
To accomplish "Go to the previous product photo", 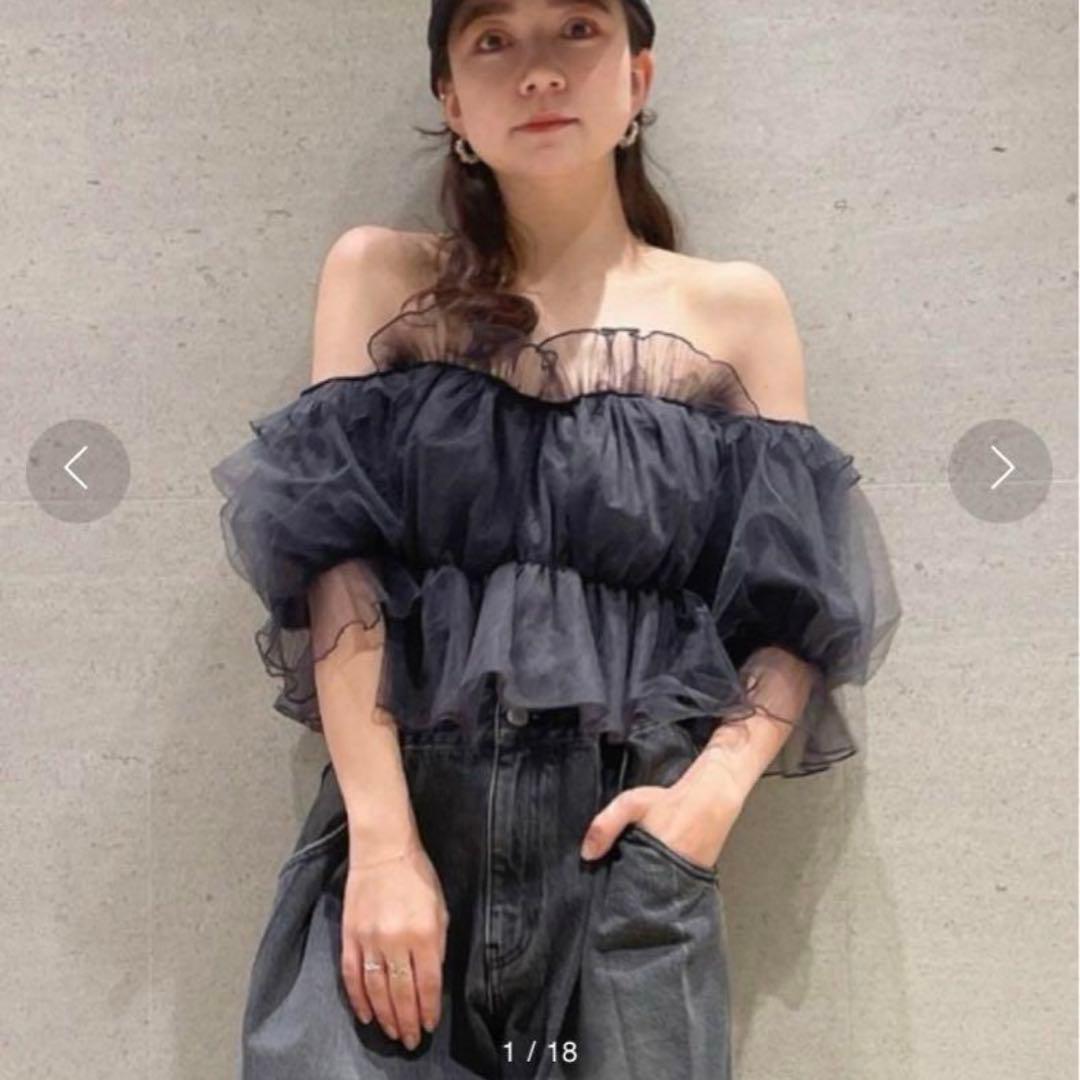I will pyautogui.click(x=77, y=470).
